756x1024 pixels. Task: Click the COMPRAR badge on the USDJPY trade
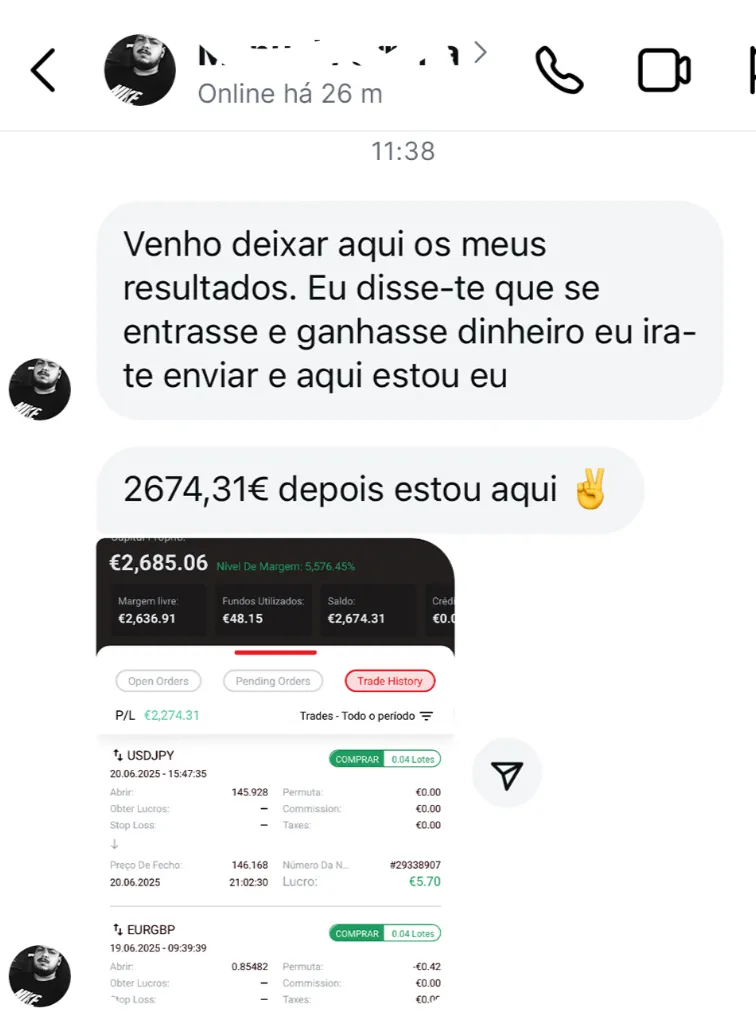coord(357,759)
